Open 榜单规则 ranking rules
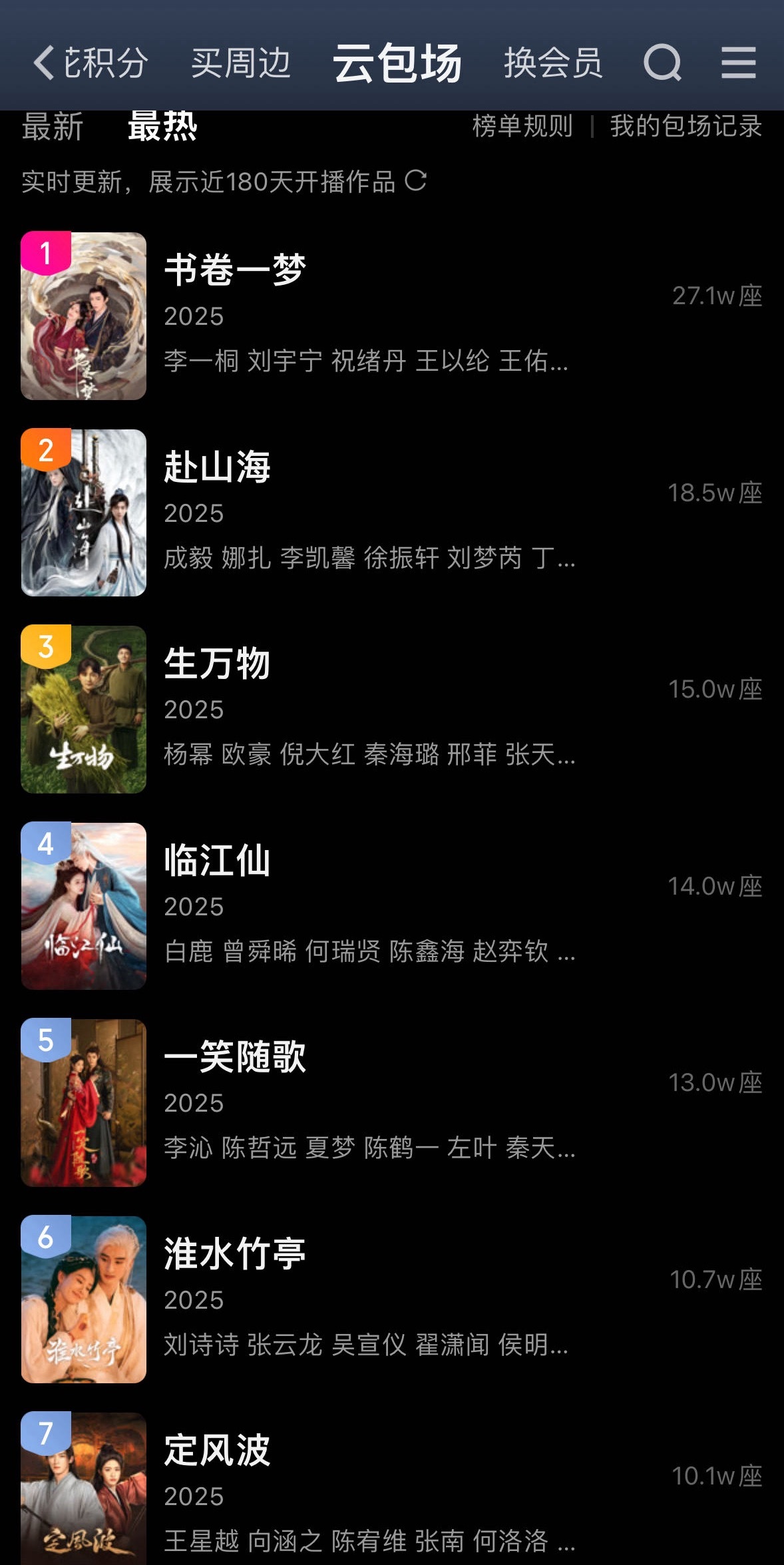 522,126
